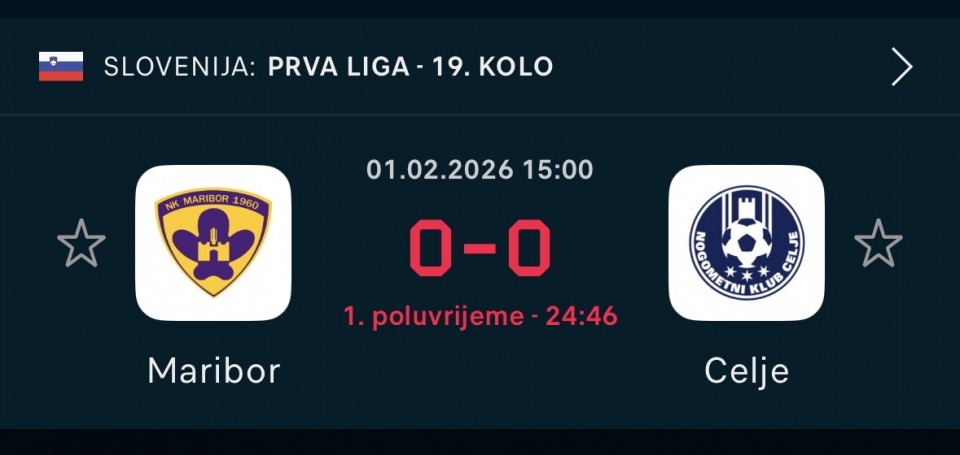Screen dimensions: 960x455
Task: Add Celje to favorites with the star
Action: click(x=878, y=243)
